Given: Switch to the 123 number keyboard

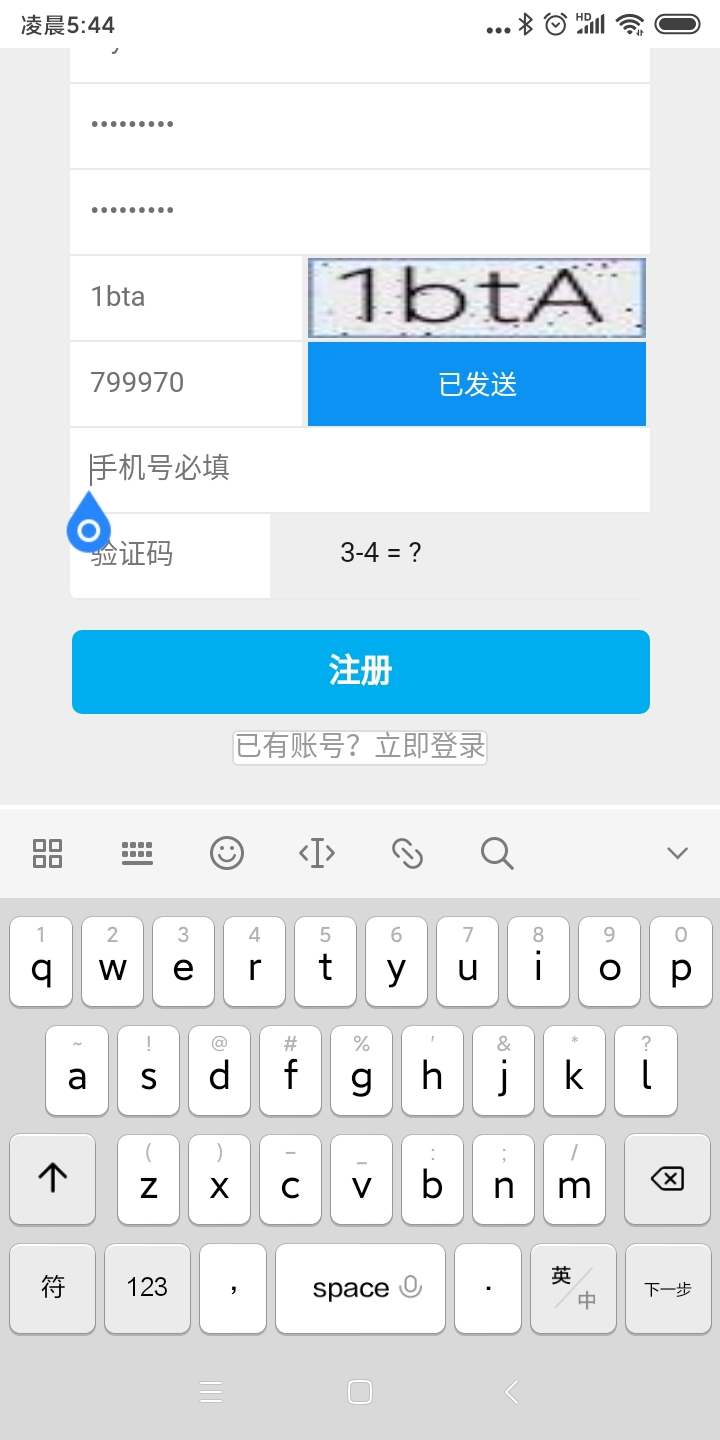Looking at the screenshot, I should click(x=147, y=1287).
